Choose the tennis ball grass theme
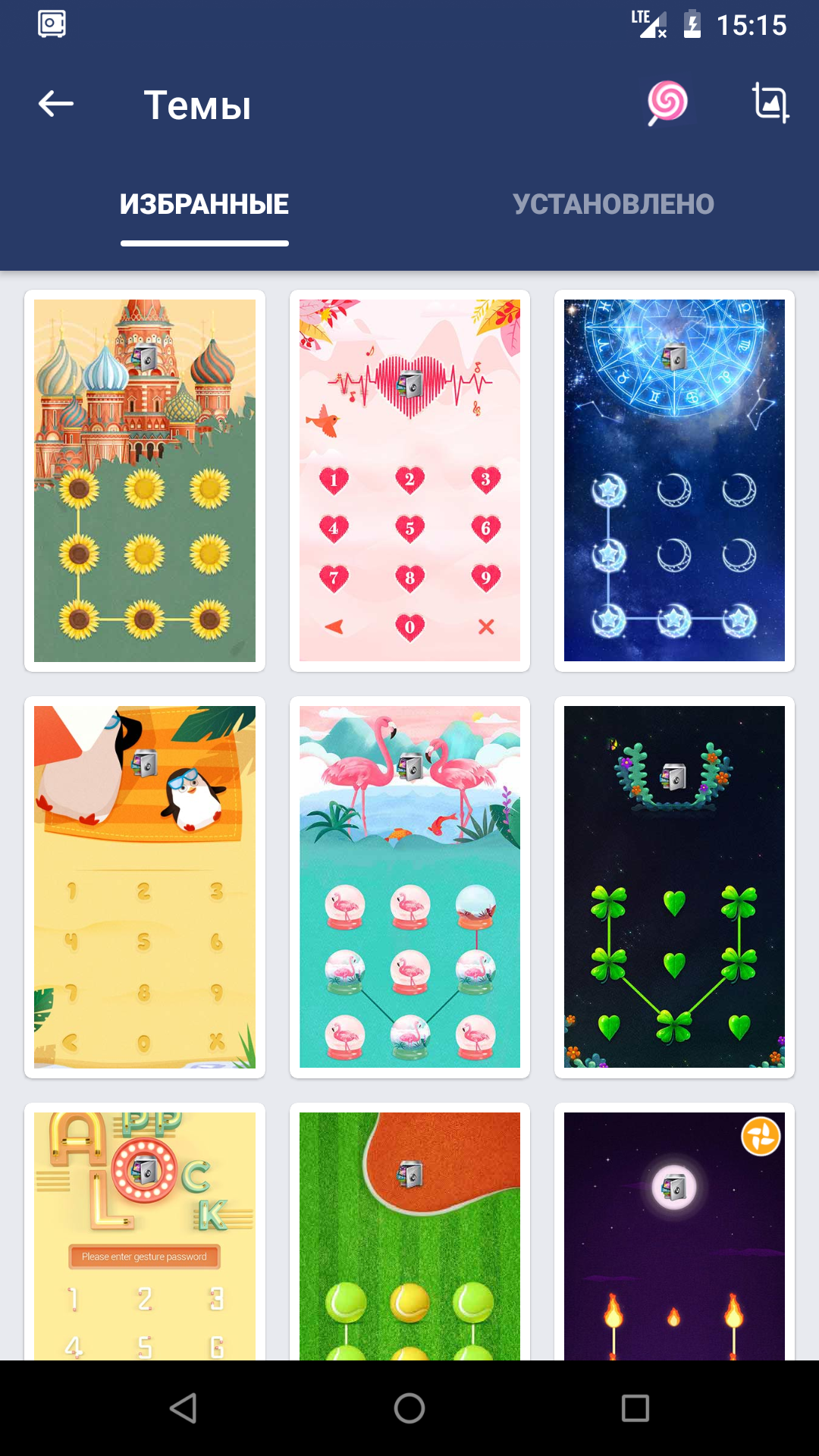Viewport: 819px width, 1456px height. tap(409, 1235)
